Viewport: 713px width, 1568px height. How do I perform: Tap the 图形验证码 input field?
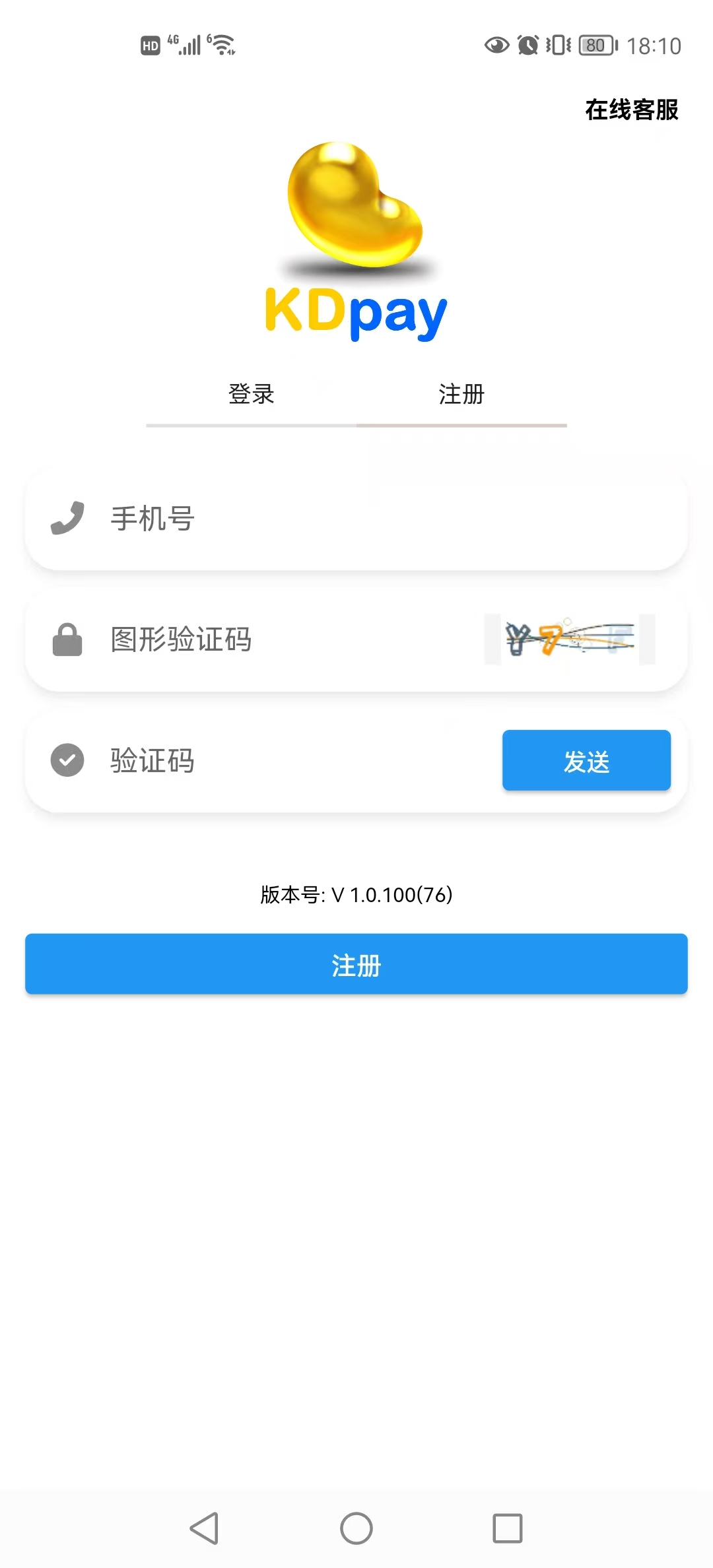pos(290,639)
